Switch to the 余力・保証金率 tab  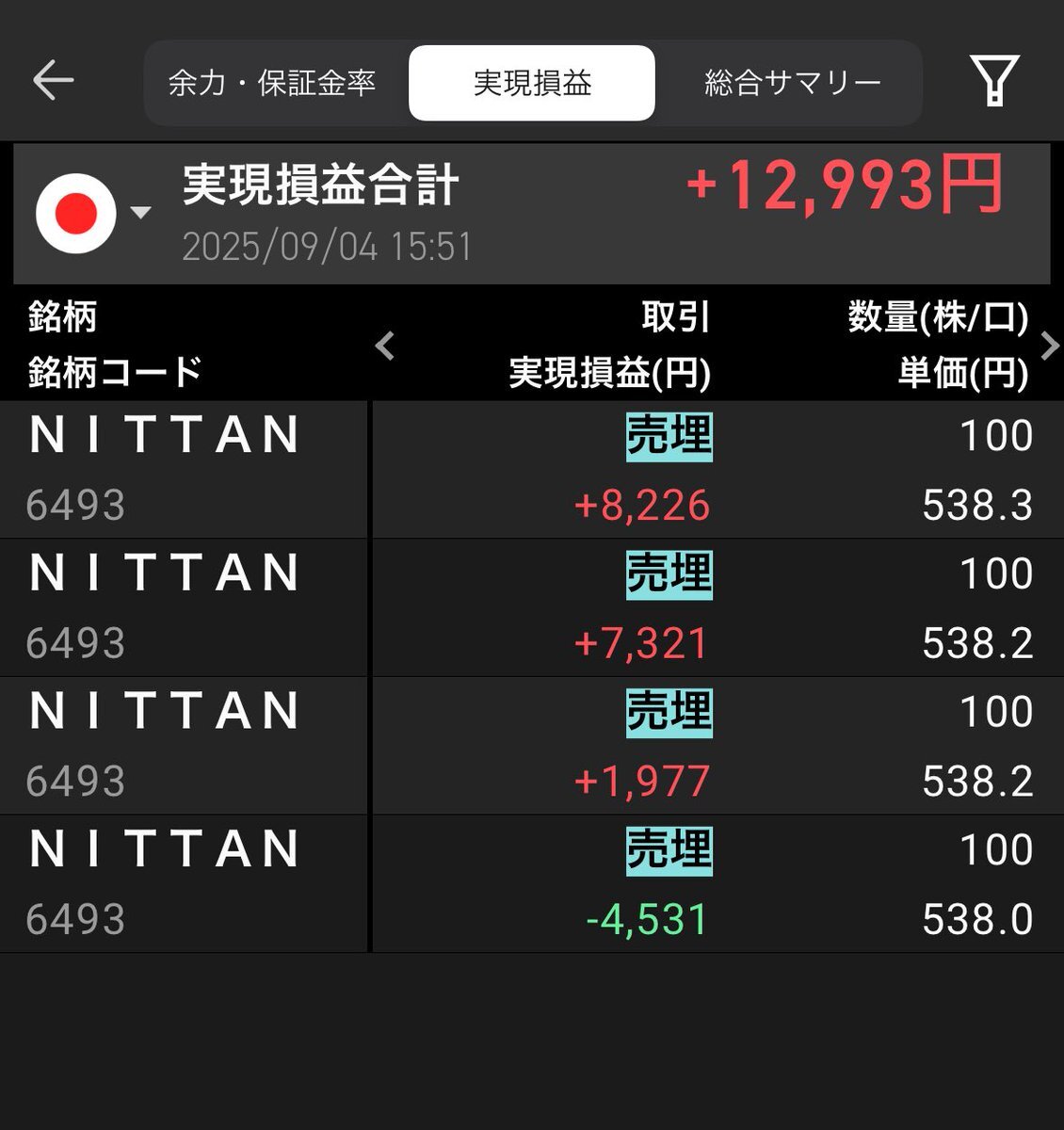[273, 82]
